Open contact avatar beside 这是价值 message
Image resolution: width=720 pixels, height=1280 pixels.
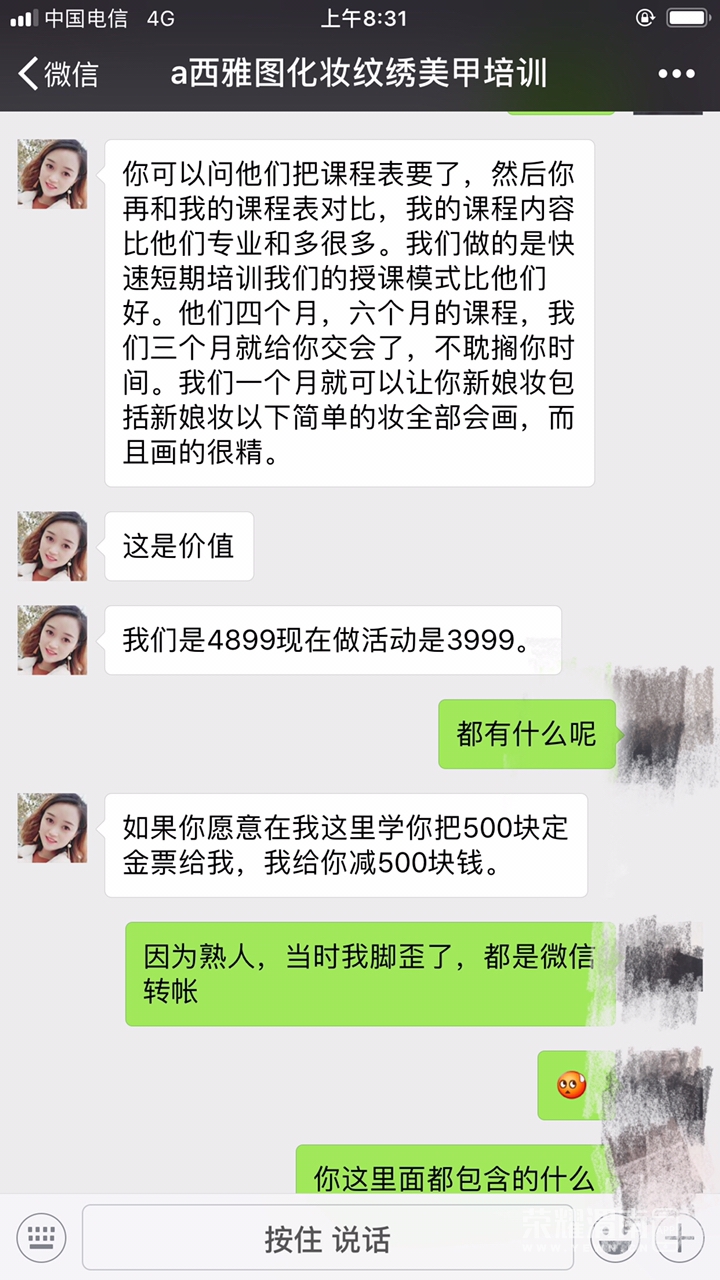52,546
